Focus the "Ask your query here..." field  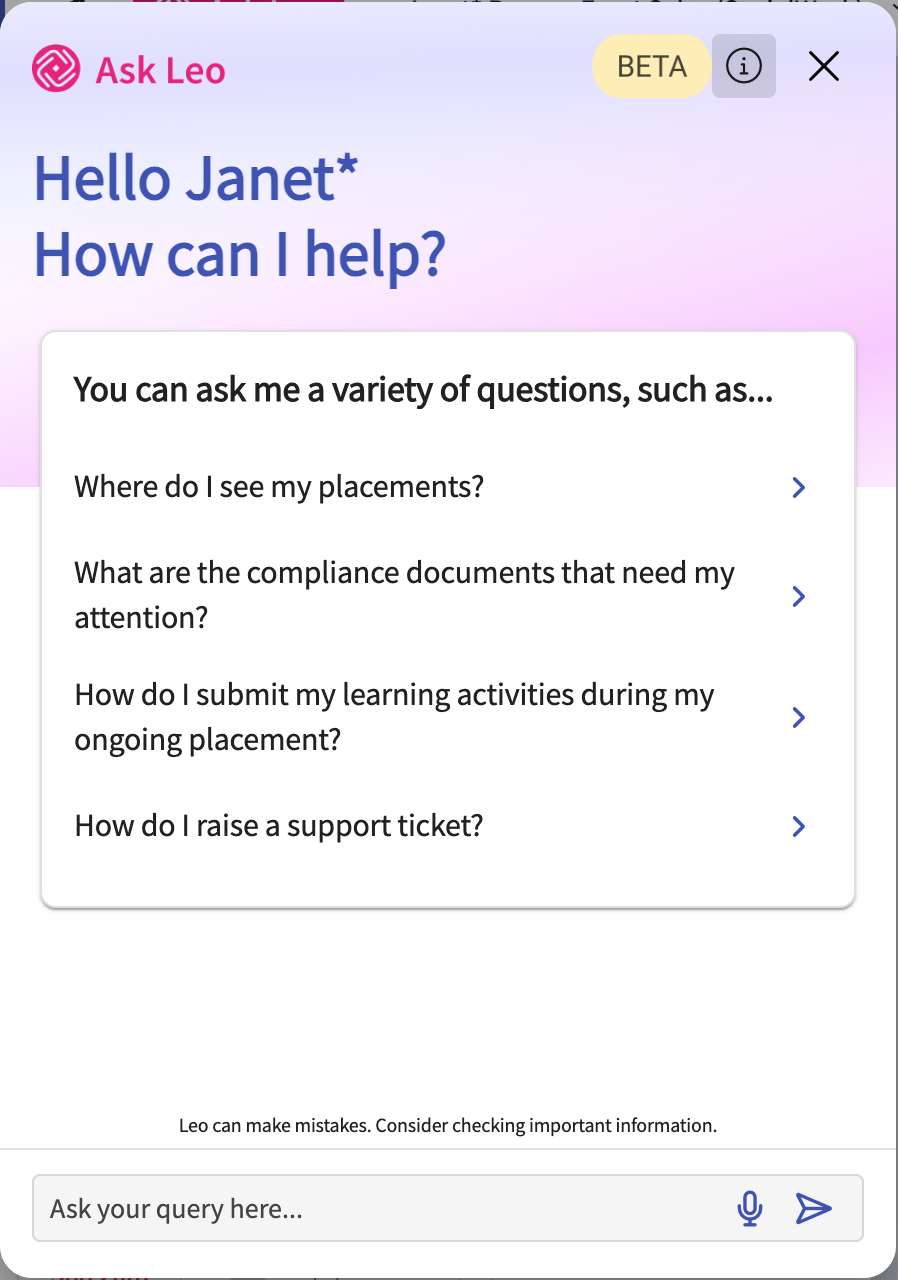380,1209
